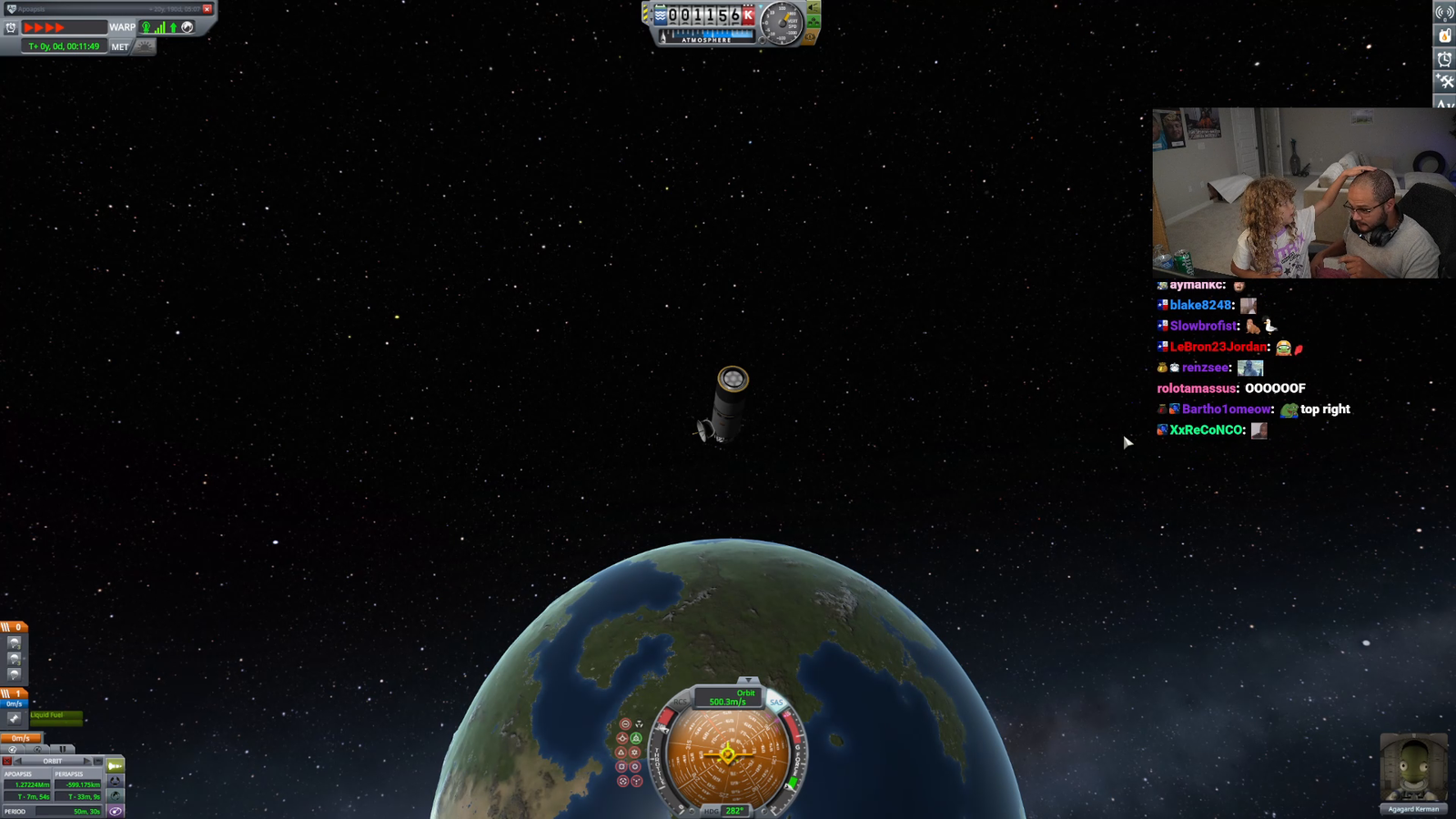The width and height of the screenshot is (1456, 819).
Task: Open Agagard Kerman crew portrait
Action: tap(1413, 768)
